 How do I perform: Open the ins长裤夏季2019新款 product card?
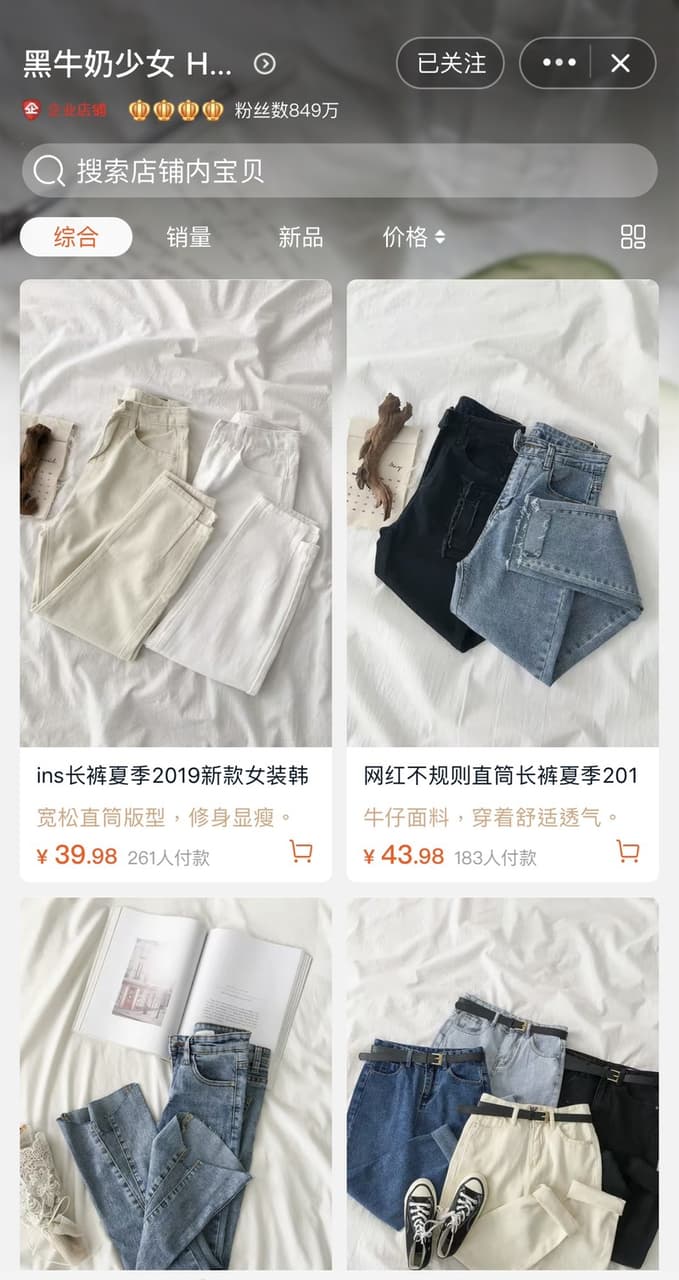pyautogui.click(x=176, y=580)
